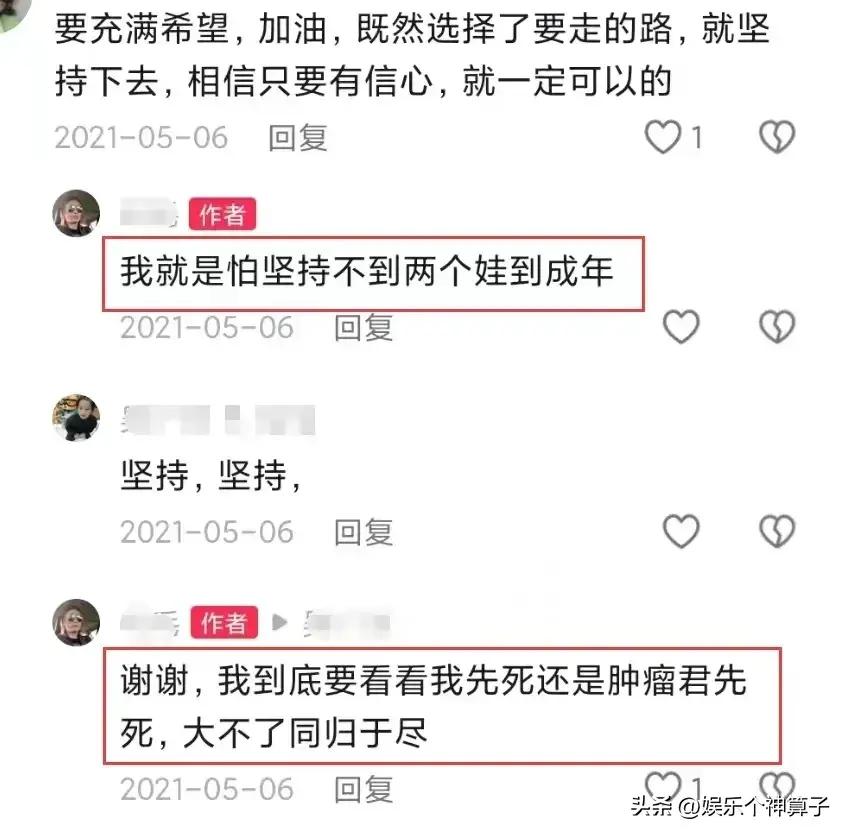Reply to 我就是怕坚持不到两个娃到成年

363,327
